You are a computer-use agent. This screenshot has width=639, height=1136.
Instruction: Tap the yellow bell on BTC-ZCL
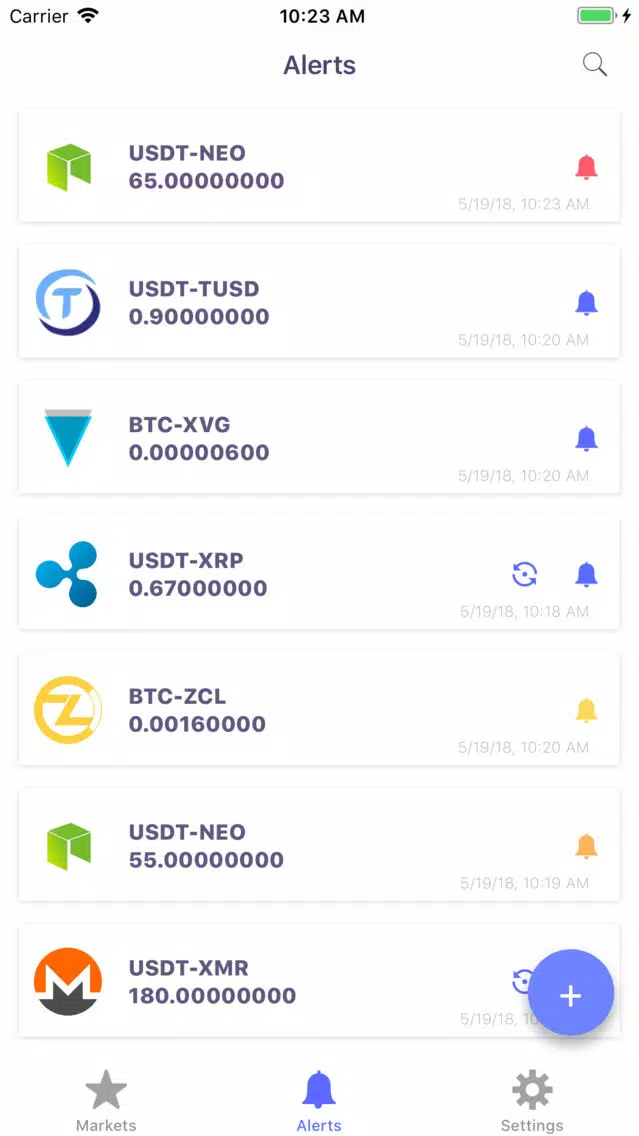click(586, 710)
